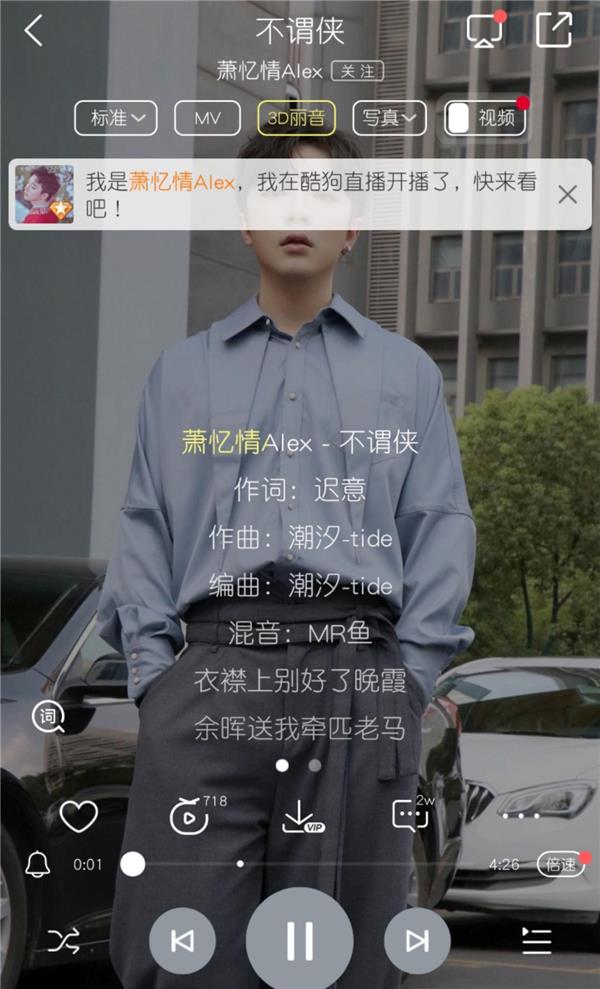Dismiss the live stream notification banner
The height and width of the screenshot is (989, 600).
point(567,194)
